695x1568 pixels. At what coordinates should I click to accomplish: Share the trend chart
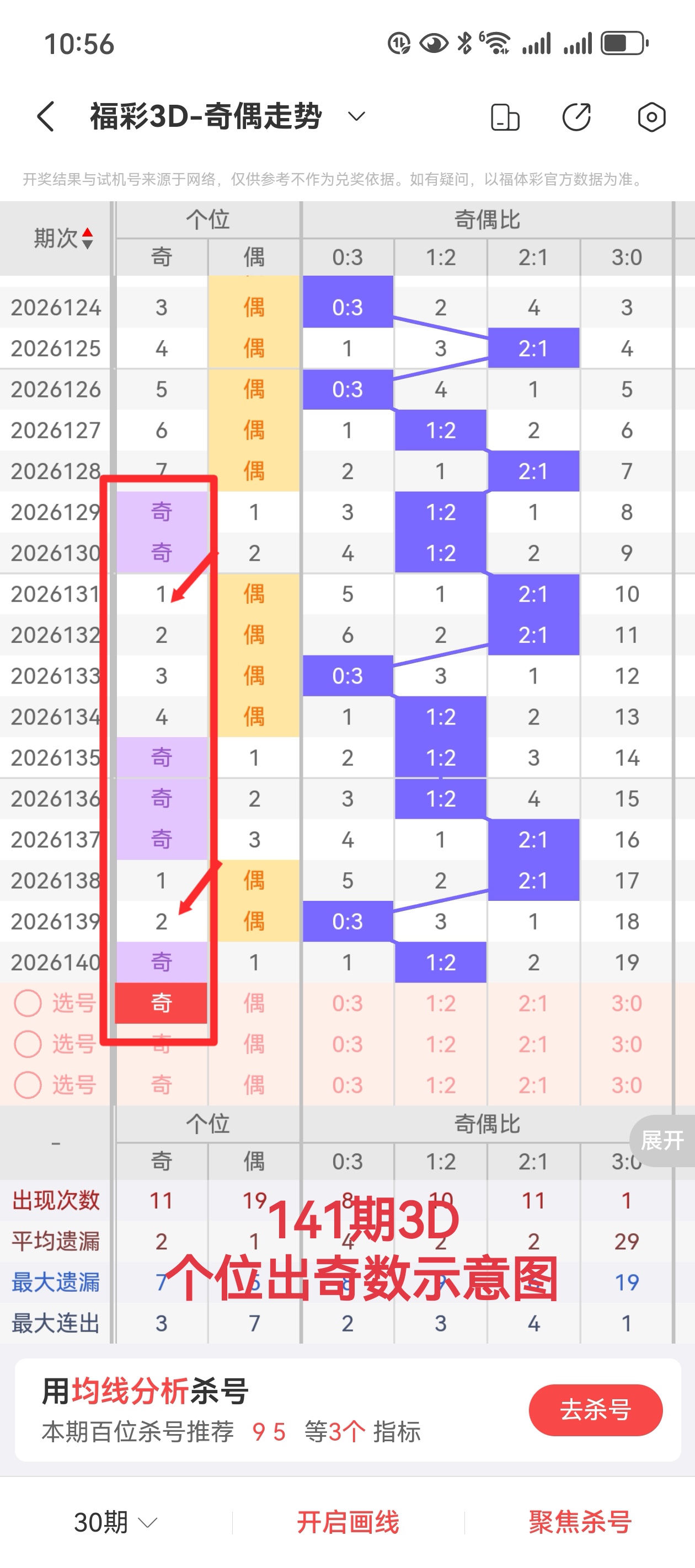(576, 117)
